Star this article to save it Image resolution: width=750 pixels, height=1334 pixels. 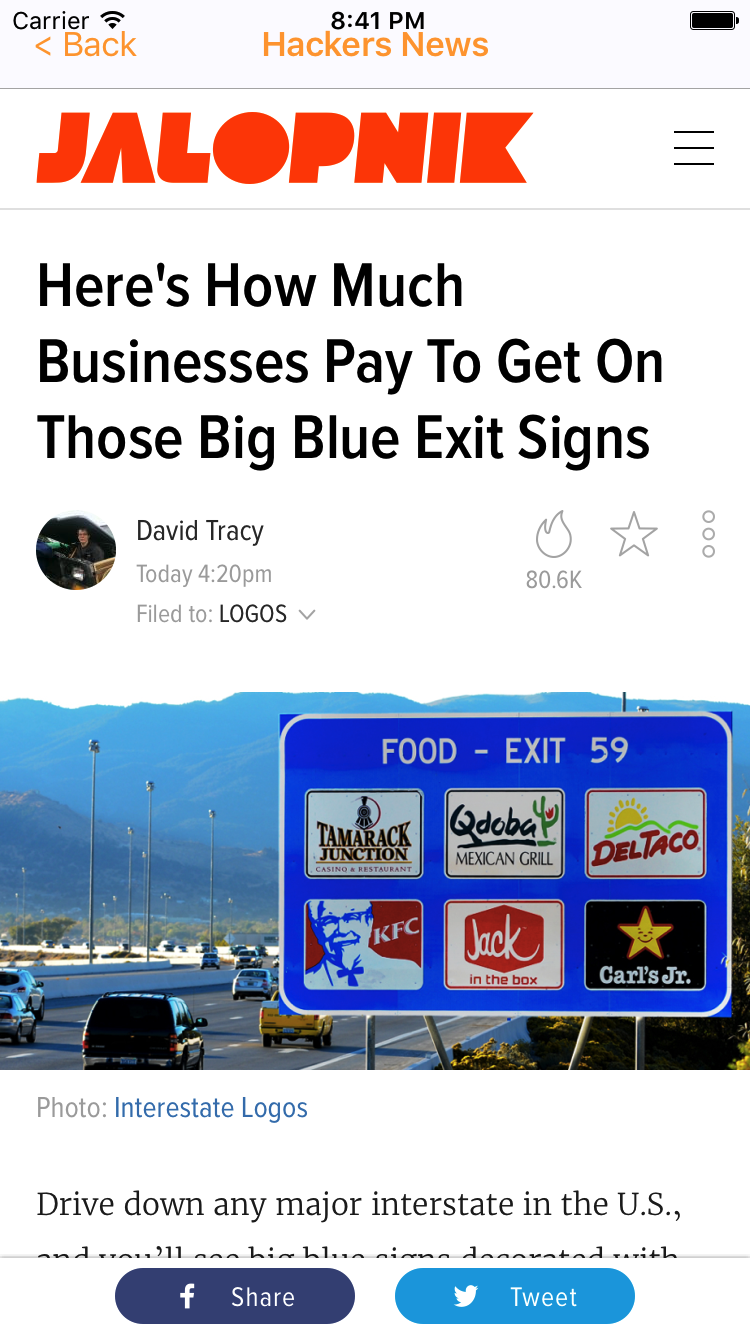(634, 534)
